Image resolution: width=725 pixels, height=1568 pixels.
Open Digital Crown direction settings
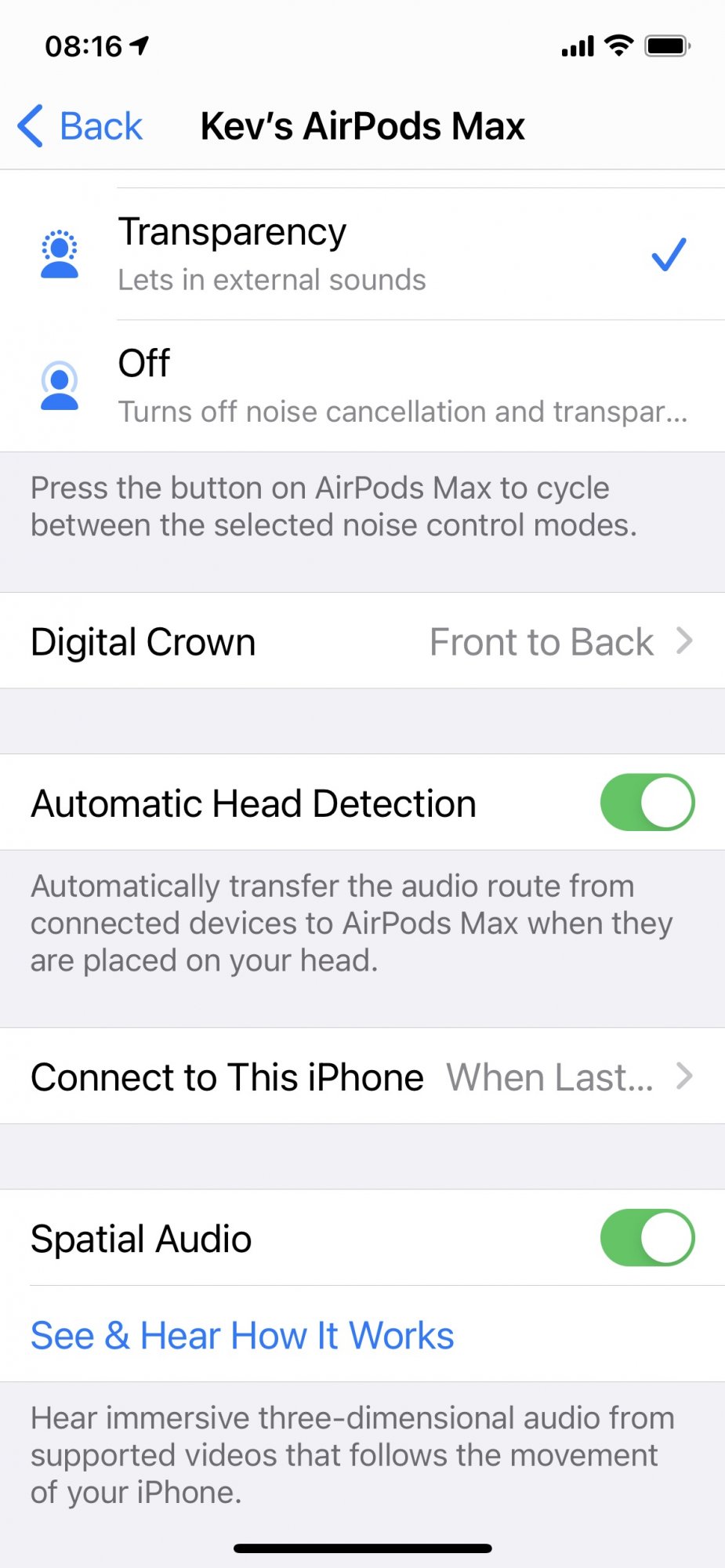362,641
